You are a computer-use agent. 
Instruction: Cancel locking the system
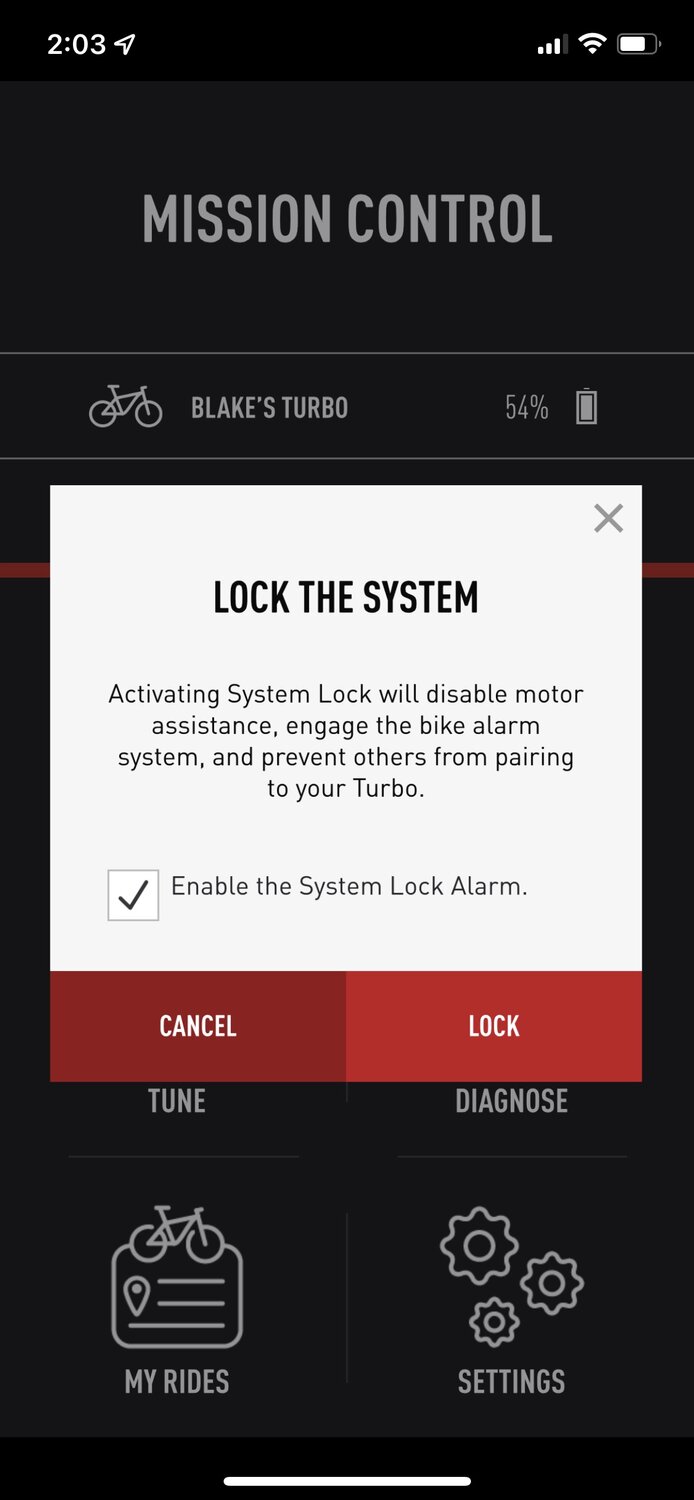[x=198, y=1026]
